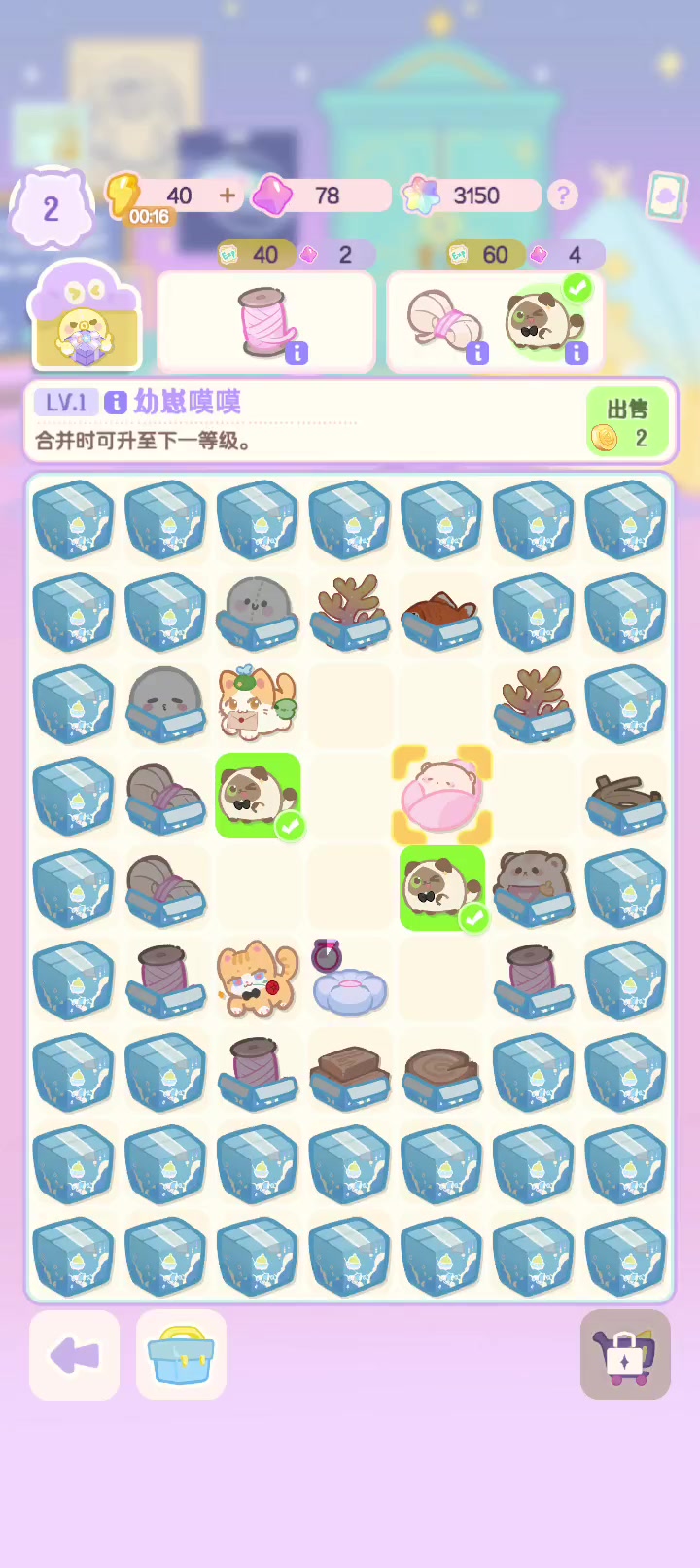Image resolution: width=700 pixels, height=1568 pixels.
Task: Show info next to the 幼崽噗噗 item name
Action: pos(116,402)
